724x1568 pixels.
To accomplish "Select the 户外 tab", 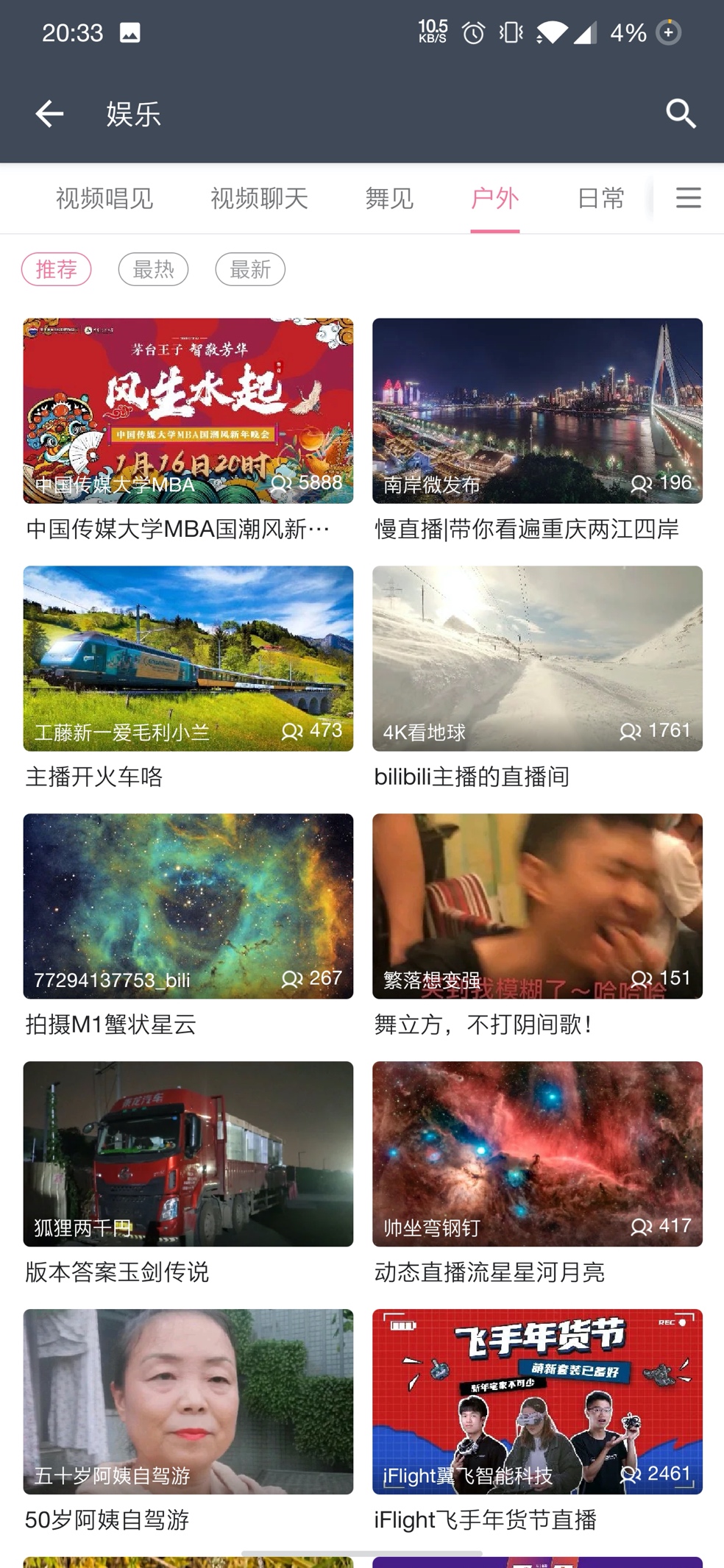I will [494, 199].
